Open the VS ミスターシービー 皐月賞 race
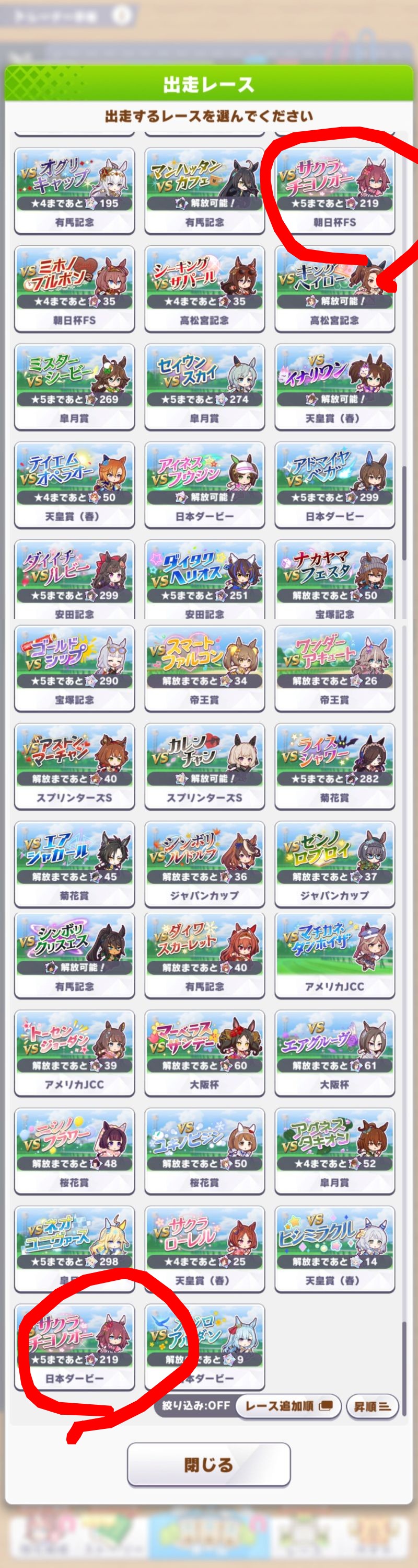This screenshot has width=418, height=1568. [x=74, y=387]
